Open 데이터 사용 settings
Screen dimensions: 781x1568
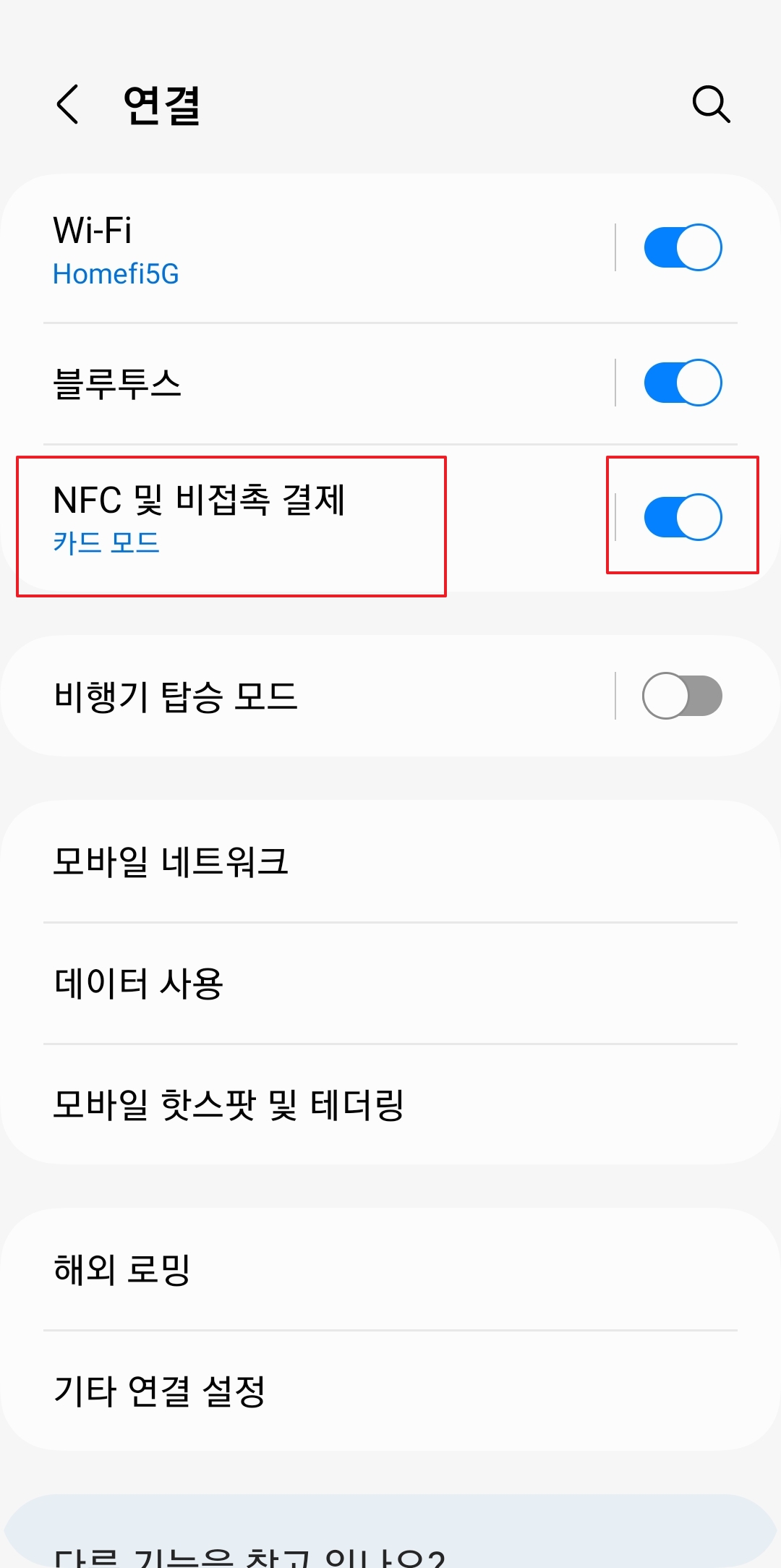[x=140, y=982]
